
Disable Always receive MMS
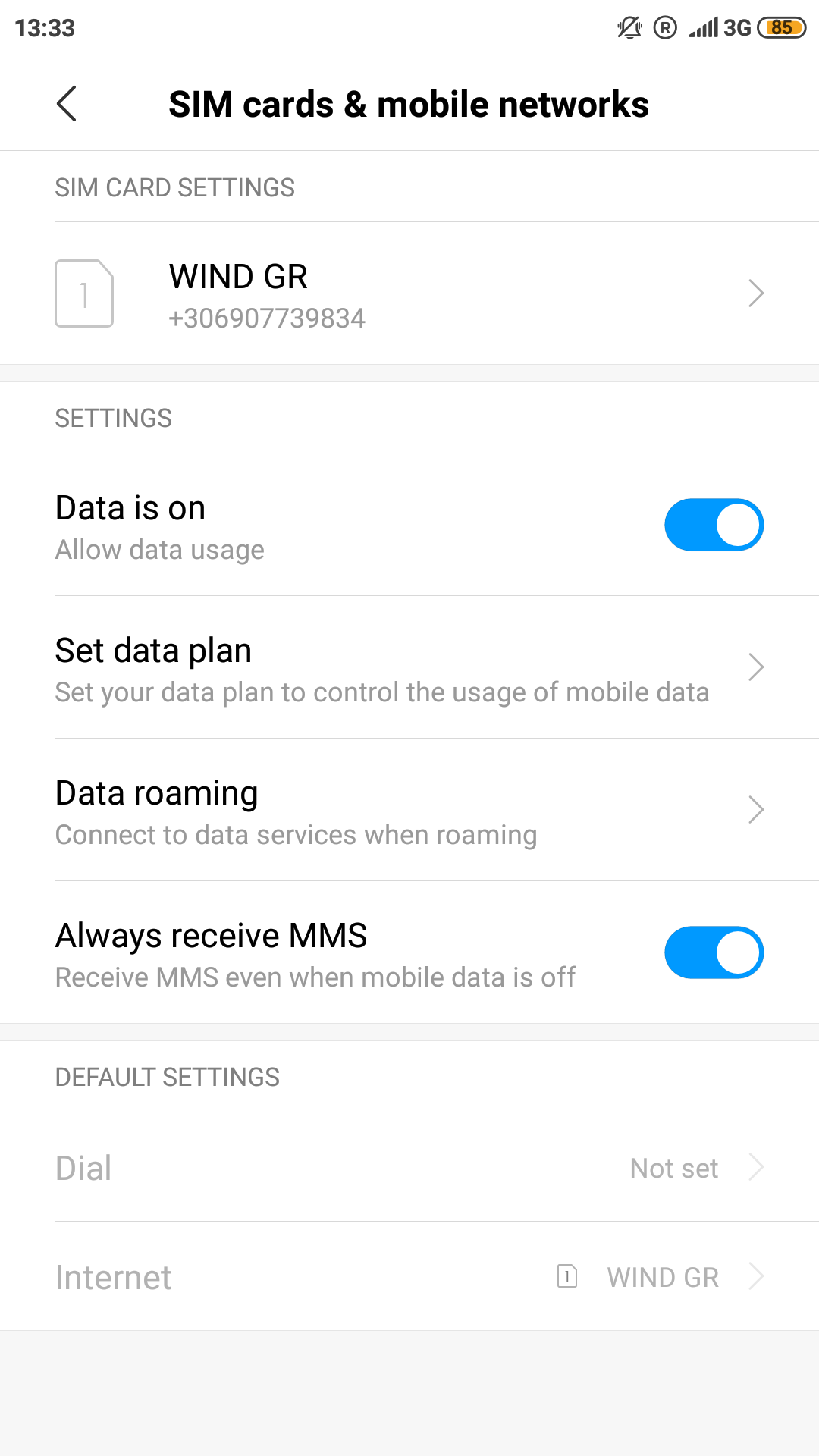713,952
